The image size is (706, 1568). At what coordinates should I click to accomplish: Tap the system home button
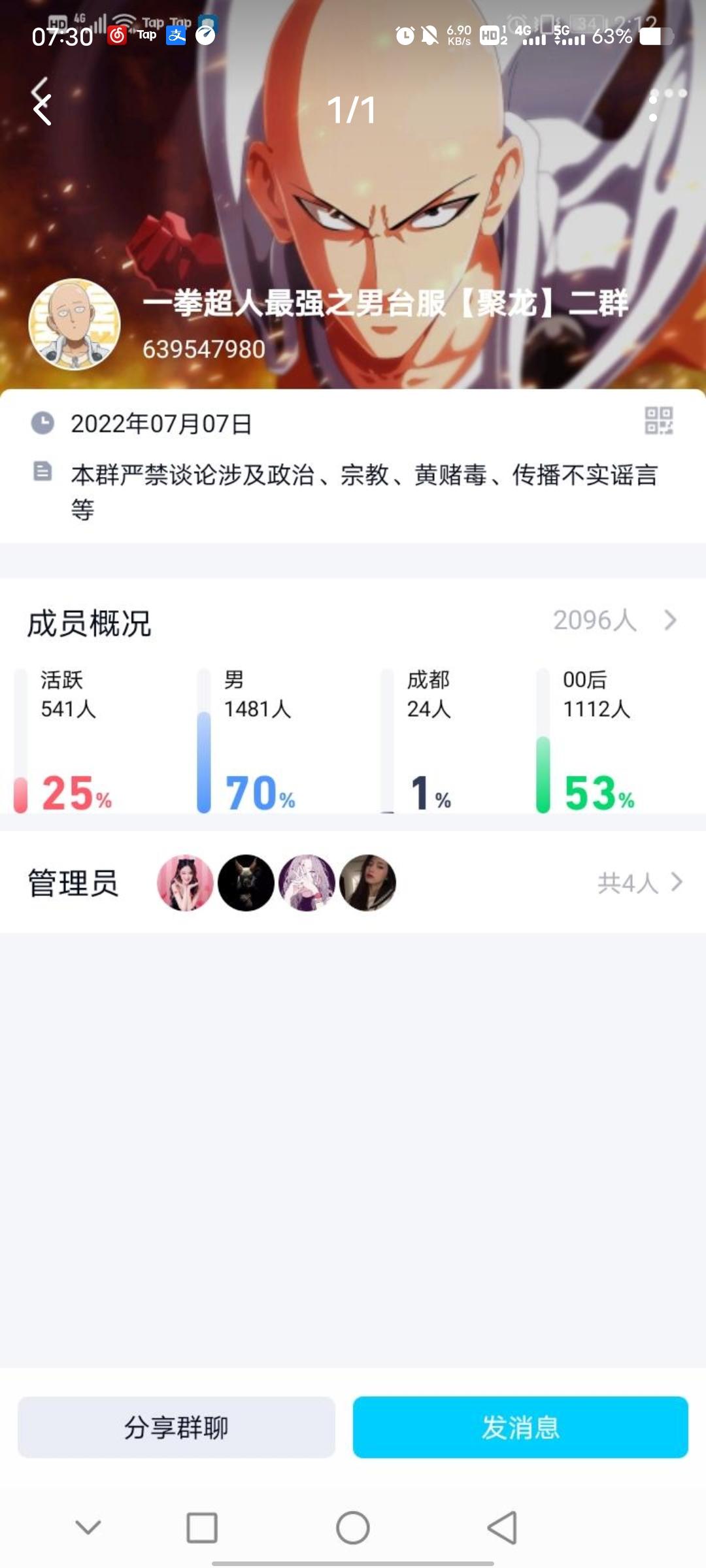[352, 1528]
